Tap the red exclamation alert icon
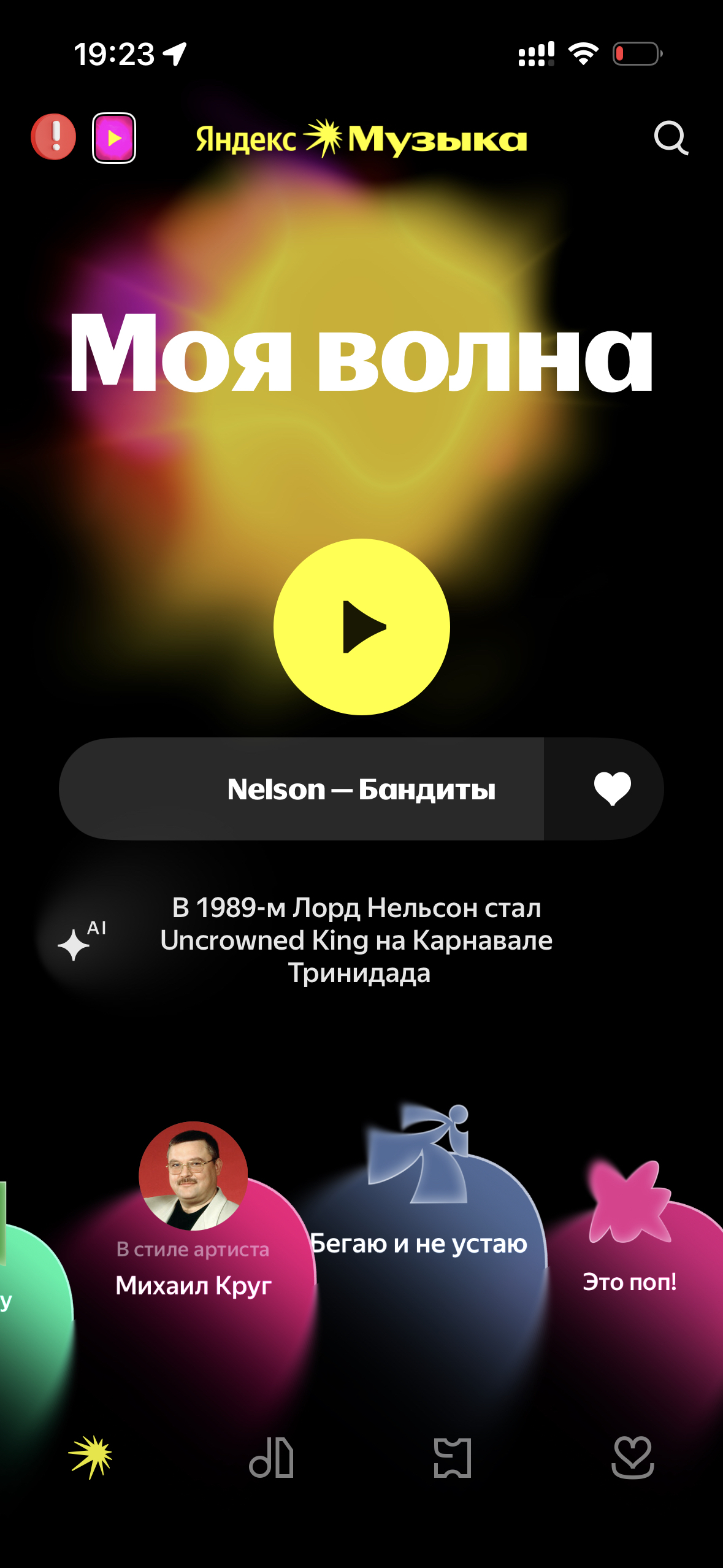 coord(54,137)
